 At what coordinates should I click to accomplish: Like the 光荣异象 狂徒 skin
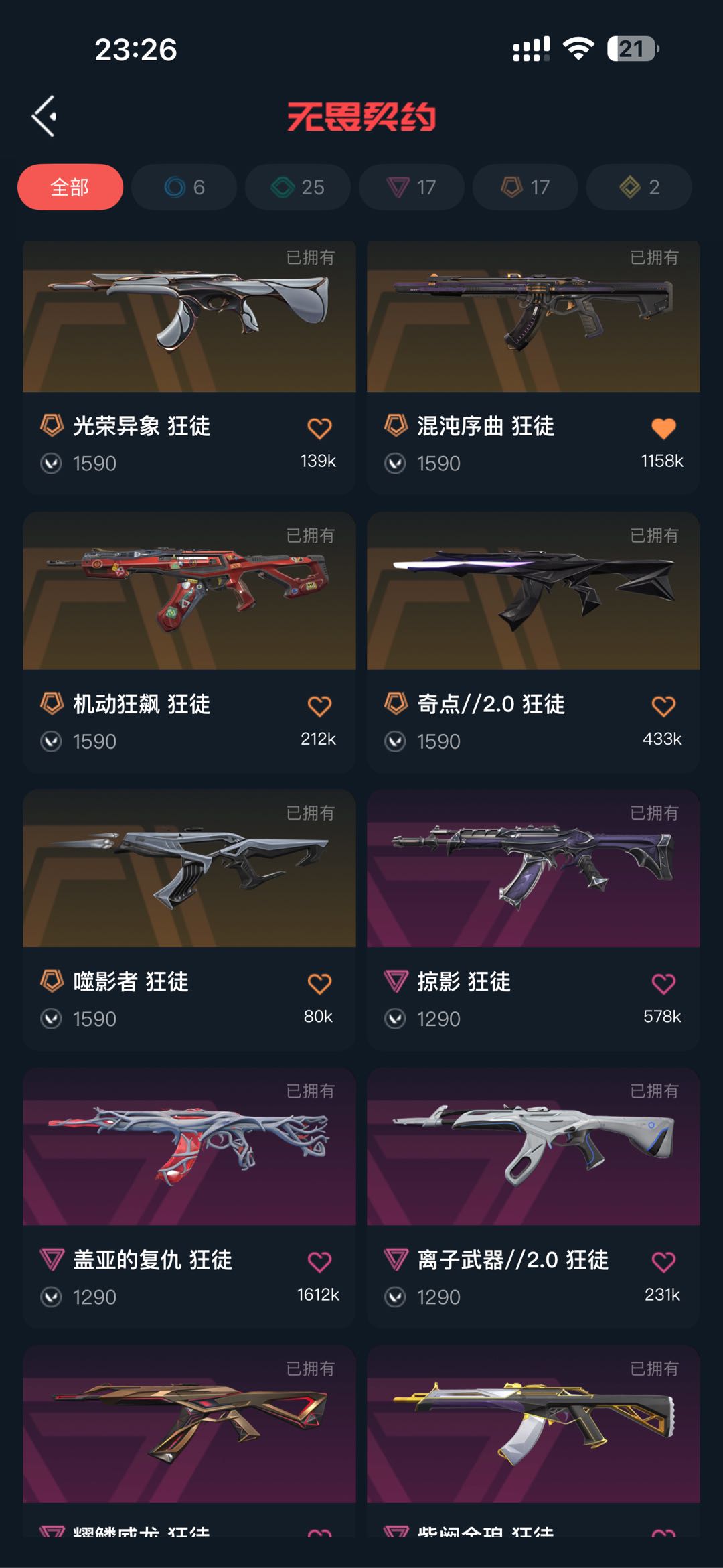click(319, 429)
